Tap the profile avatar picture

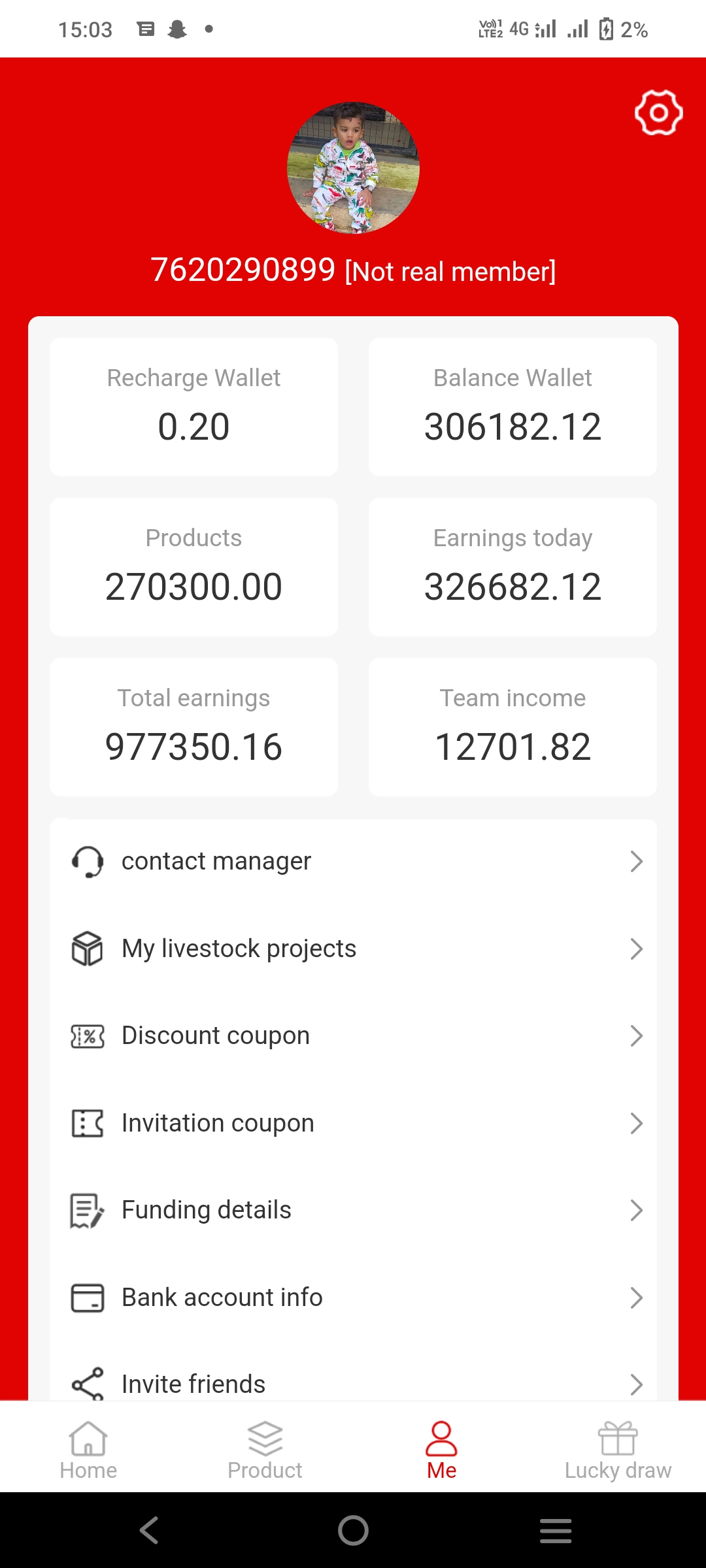pos(353,168)
